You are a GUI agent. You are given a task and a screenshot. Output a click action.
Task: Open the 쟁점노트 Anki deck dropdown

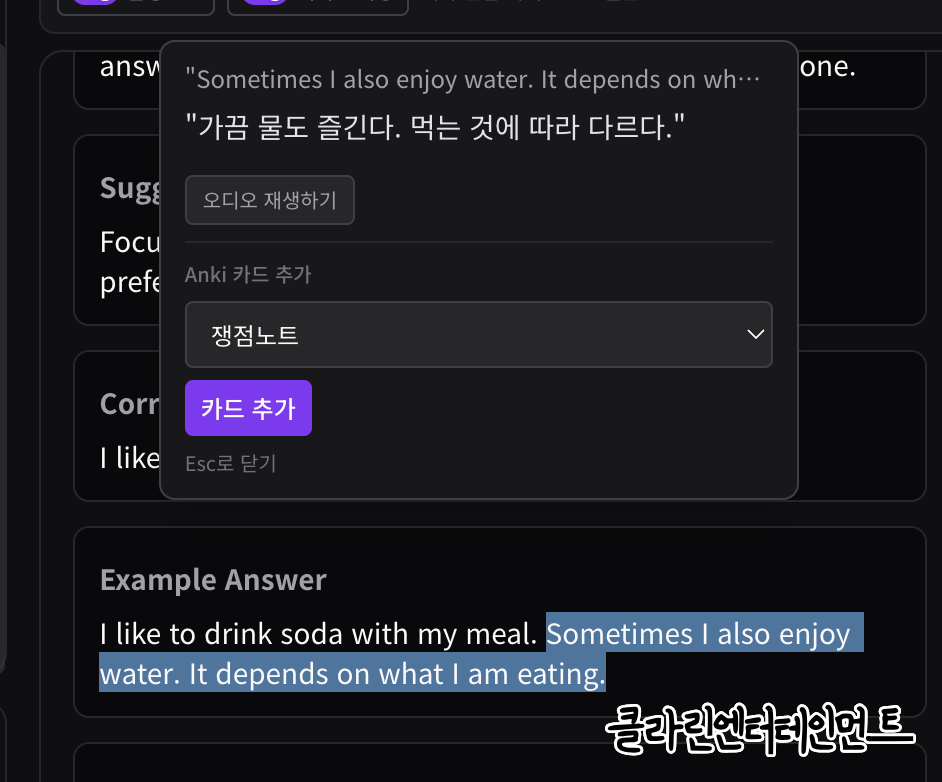tap(478, 335)
